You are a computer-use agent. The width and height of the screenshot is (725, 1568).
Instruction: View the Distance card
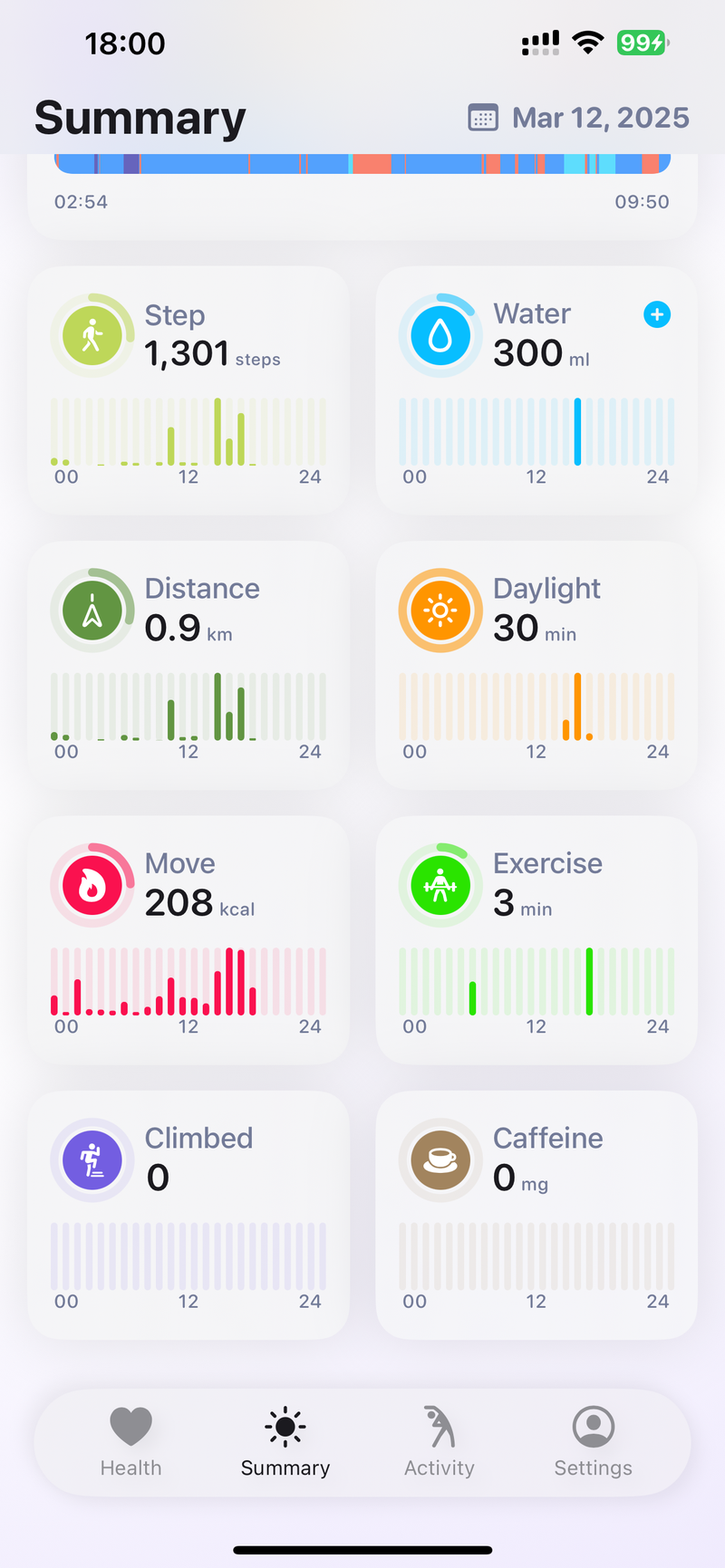188,665
